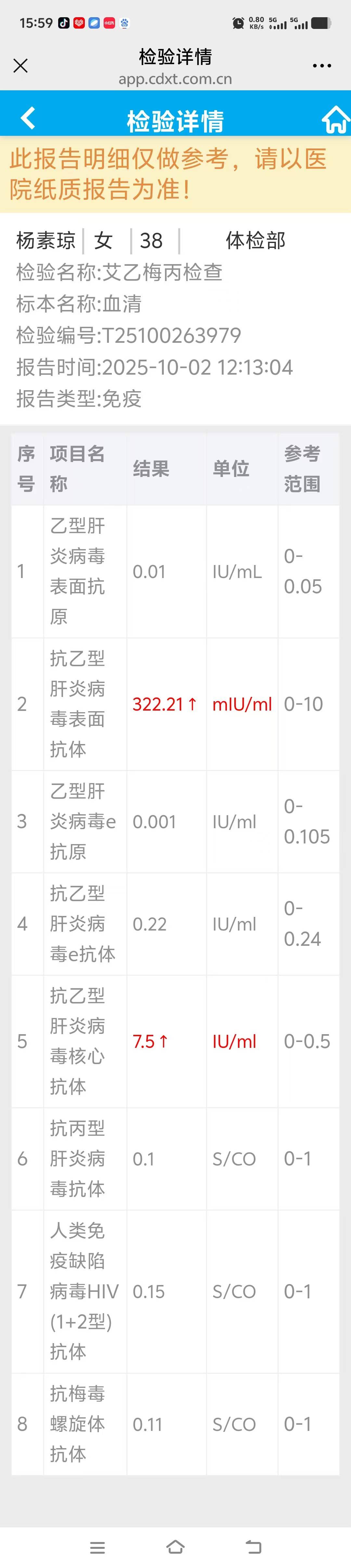The width and height of the screenshot is (351, 1568).
Task: Return to the home page via house icon
Action: pos(334,119)
